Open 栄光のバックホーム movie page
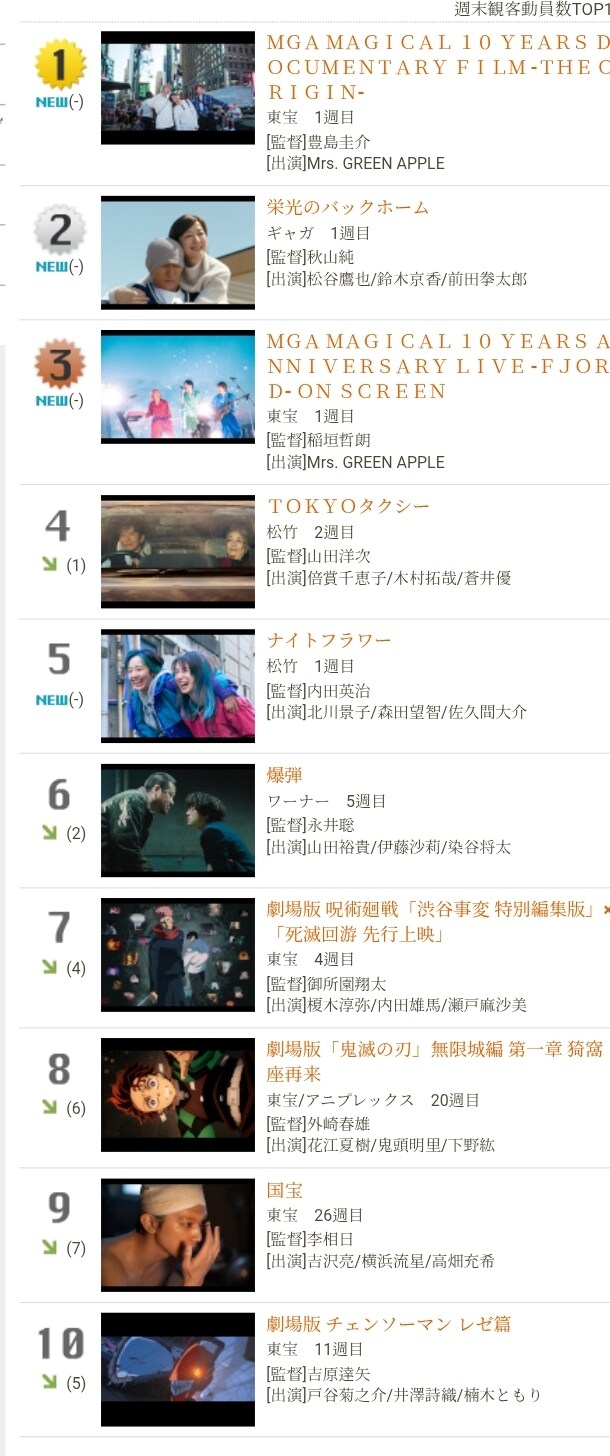This screenshot has height=1456, width=610. 348,207
